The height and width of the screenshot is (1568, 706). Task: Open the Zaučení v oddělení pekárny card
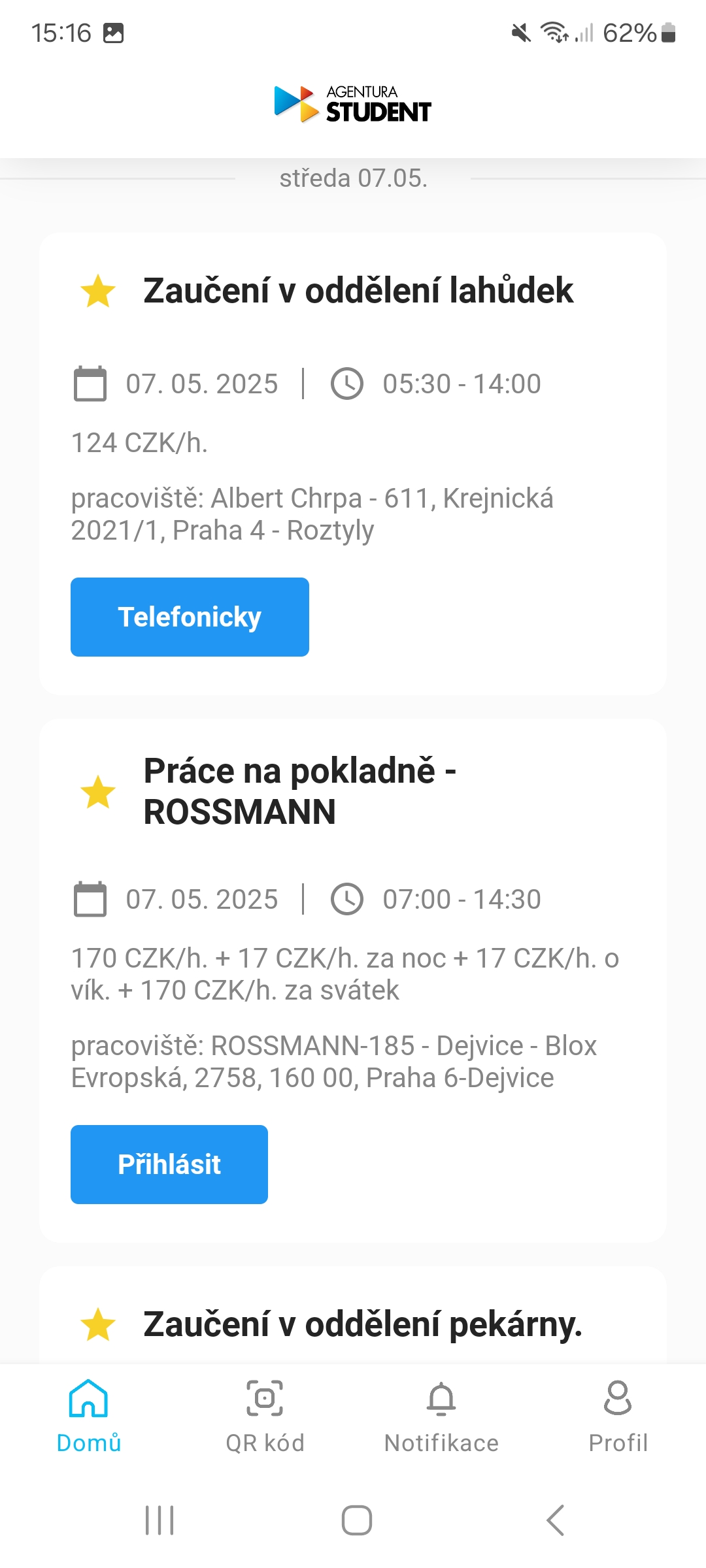point(353,1315)
